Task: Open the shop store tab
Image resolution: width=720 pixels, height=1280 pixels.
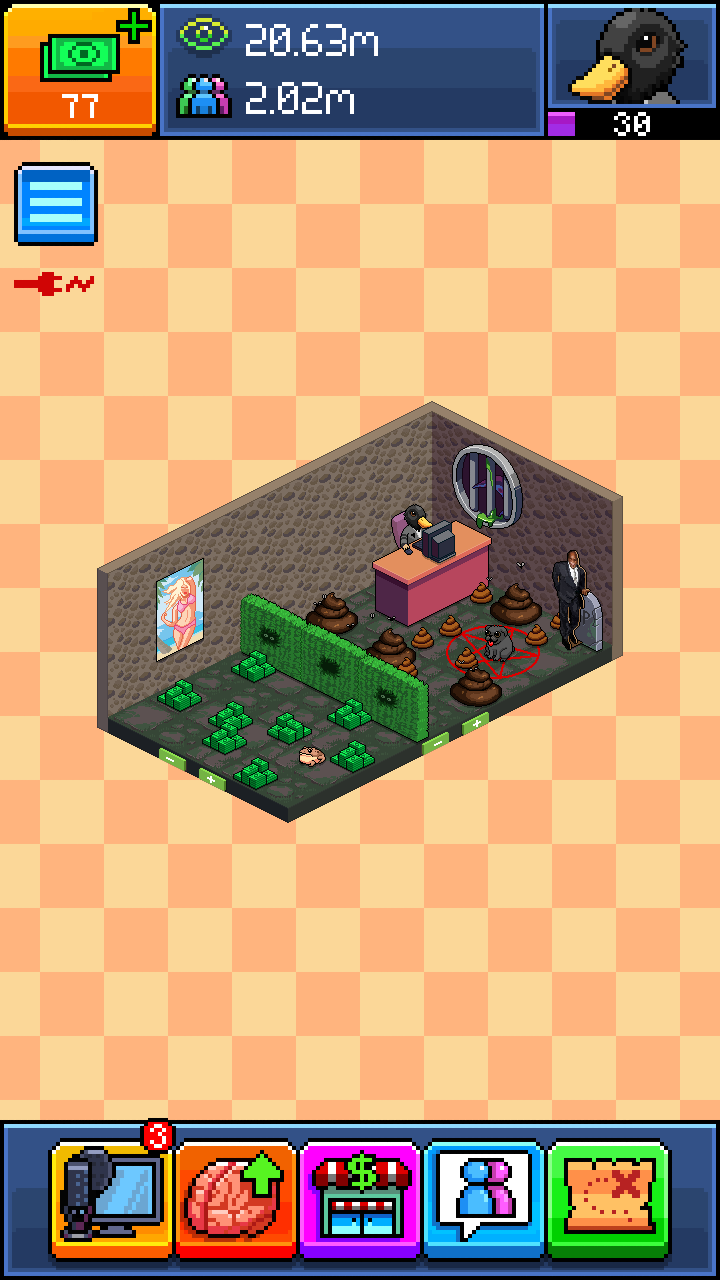Action: [x=360, y=1198]
